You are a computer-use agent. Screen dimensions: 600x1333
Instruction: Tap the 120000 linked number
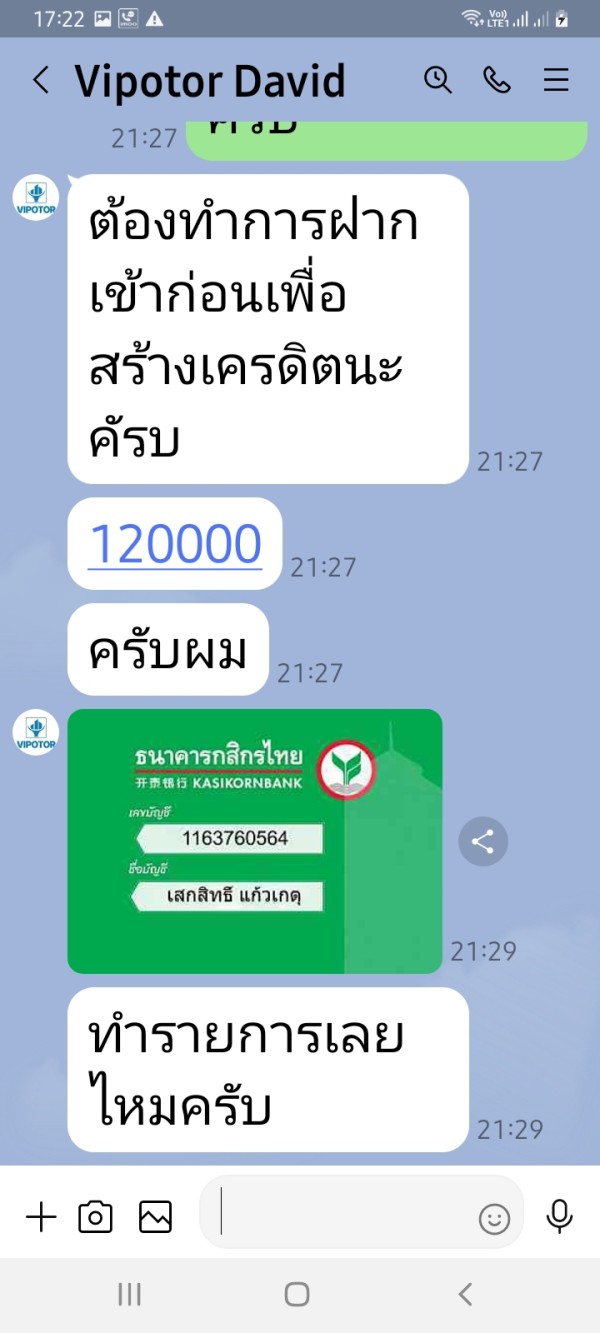coord(175,543)
